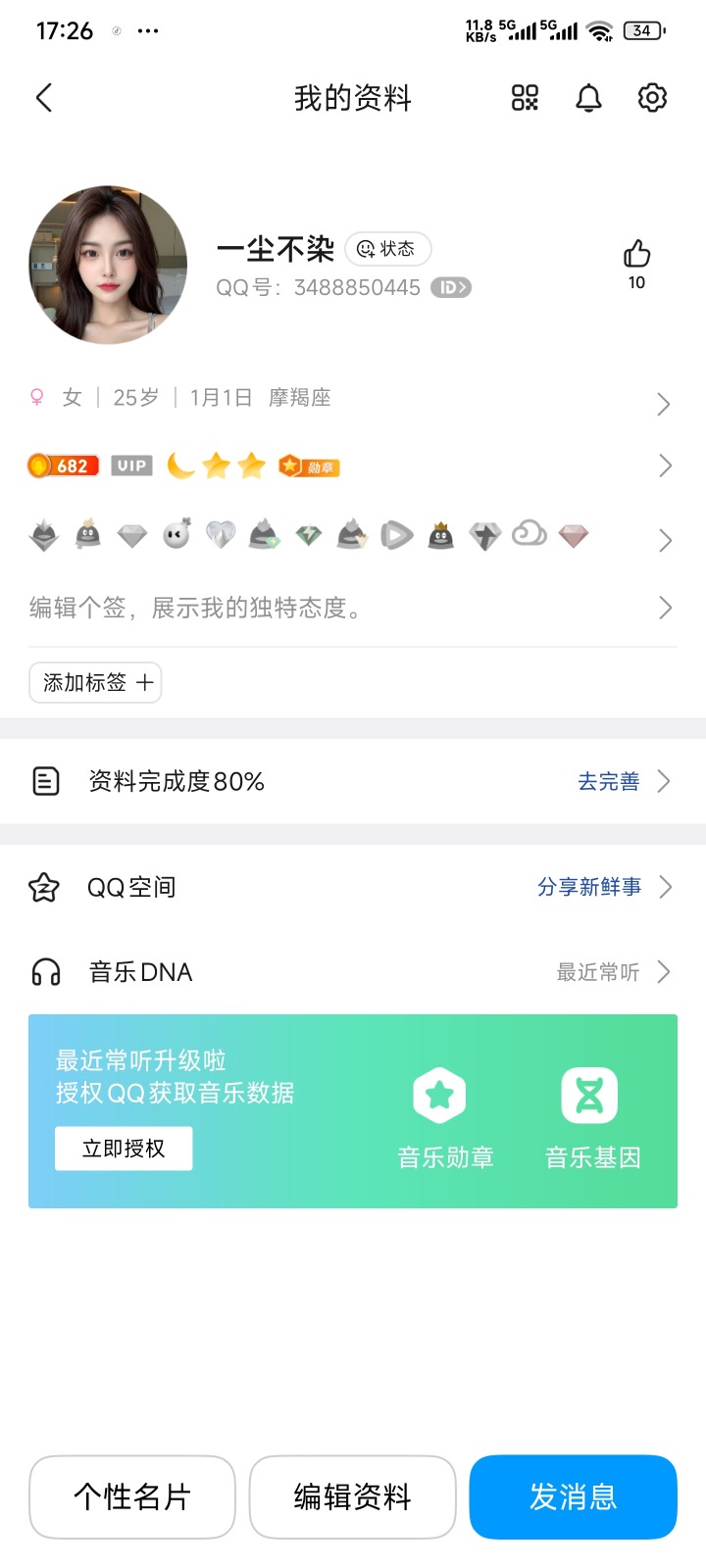The image size is (706, 1568).
Task: Click 立即授权 to authorize music data
Action: pyautogui.click(x=123, y=1148)
